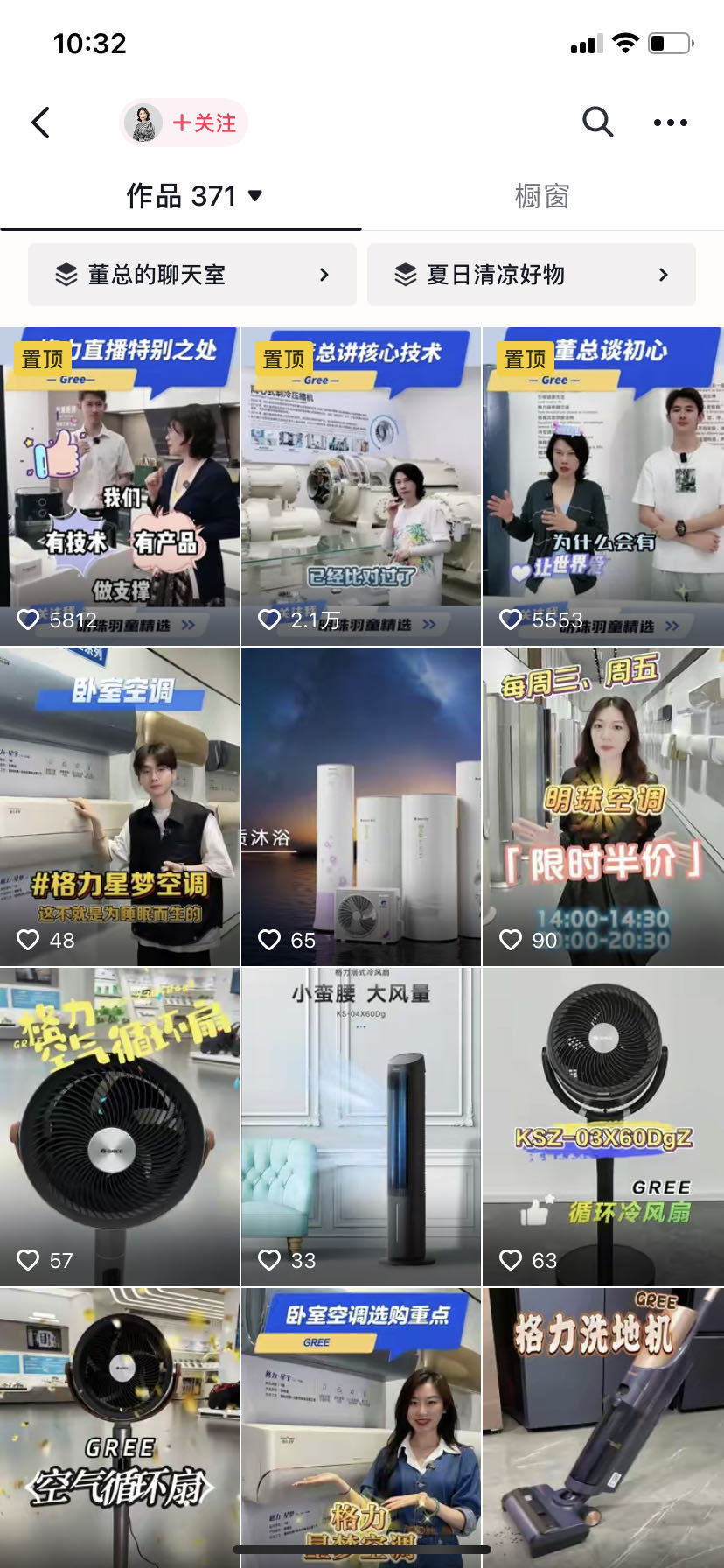Viewport: 724px width, 1568px height.
Task: Go back using the top-left arrow
Action: click(40, 122)
